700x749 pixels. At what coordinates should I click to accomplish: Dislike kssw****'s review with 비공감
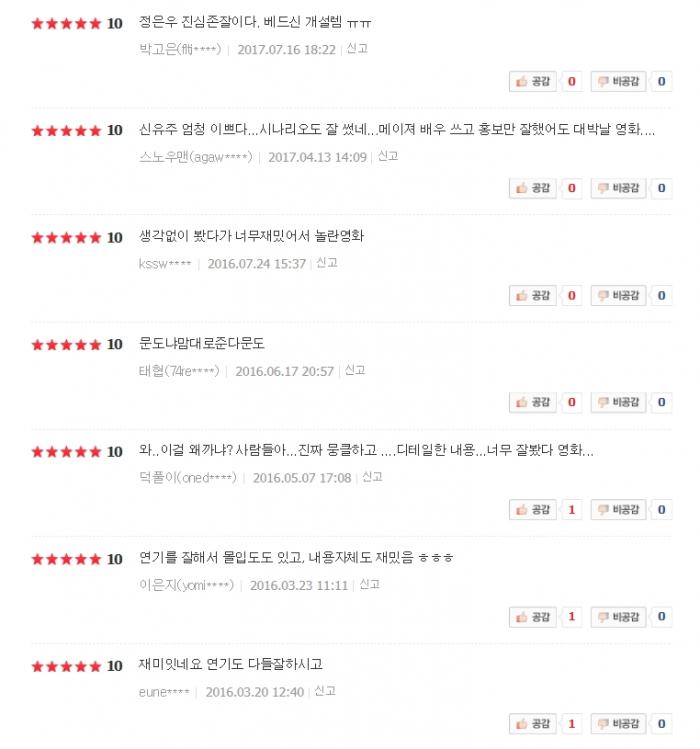point(618,296)
